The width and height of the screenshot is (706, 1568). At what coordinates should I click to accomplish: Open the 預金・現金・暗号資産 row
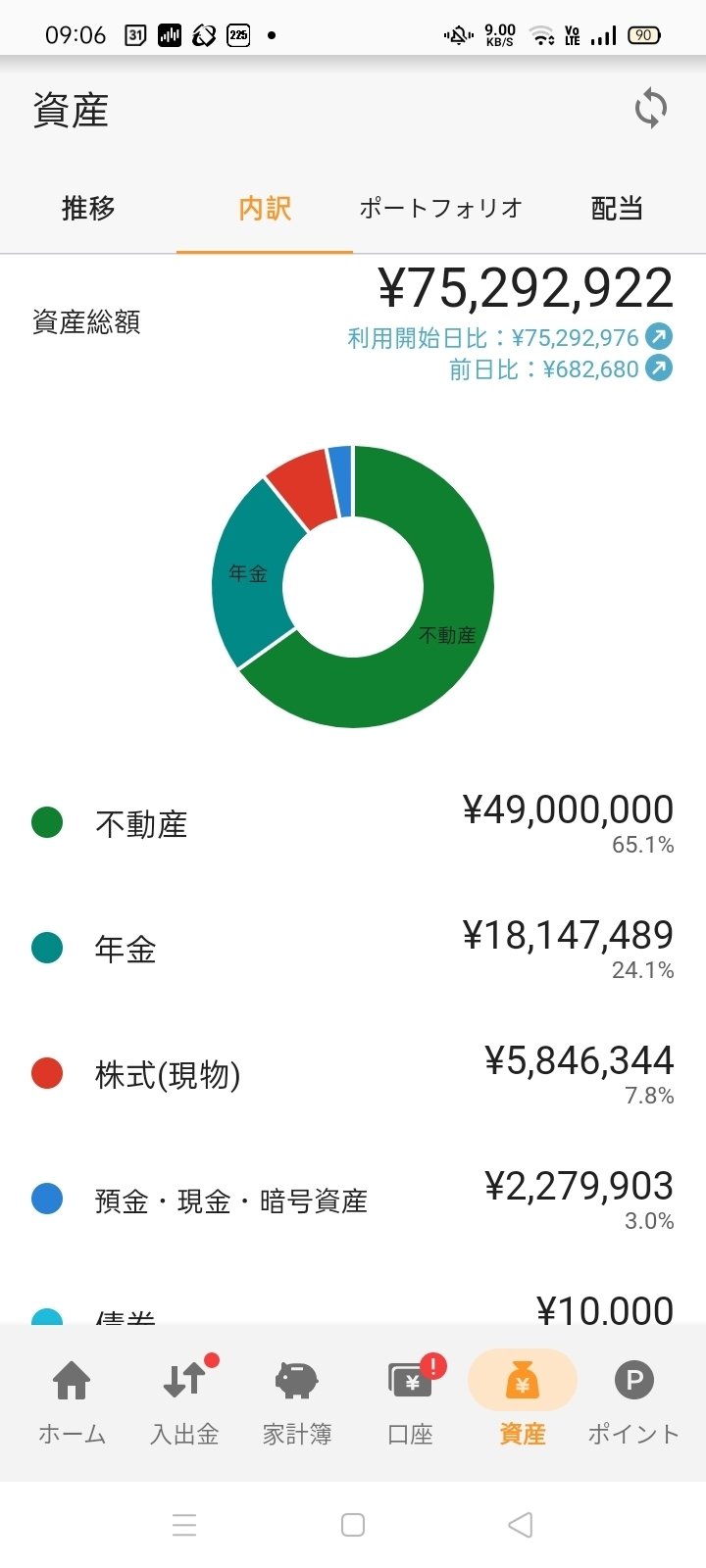point(353,1200)
